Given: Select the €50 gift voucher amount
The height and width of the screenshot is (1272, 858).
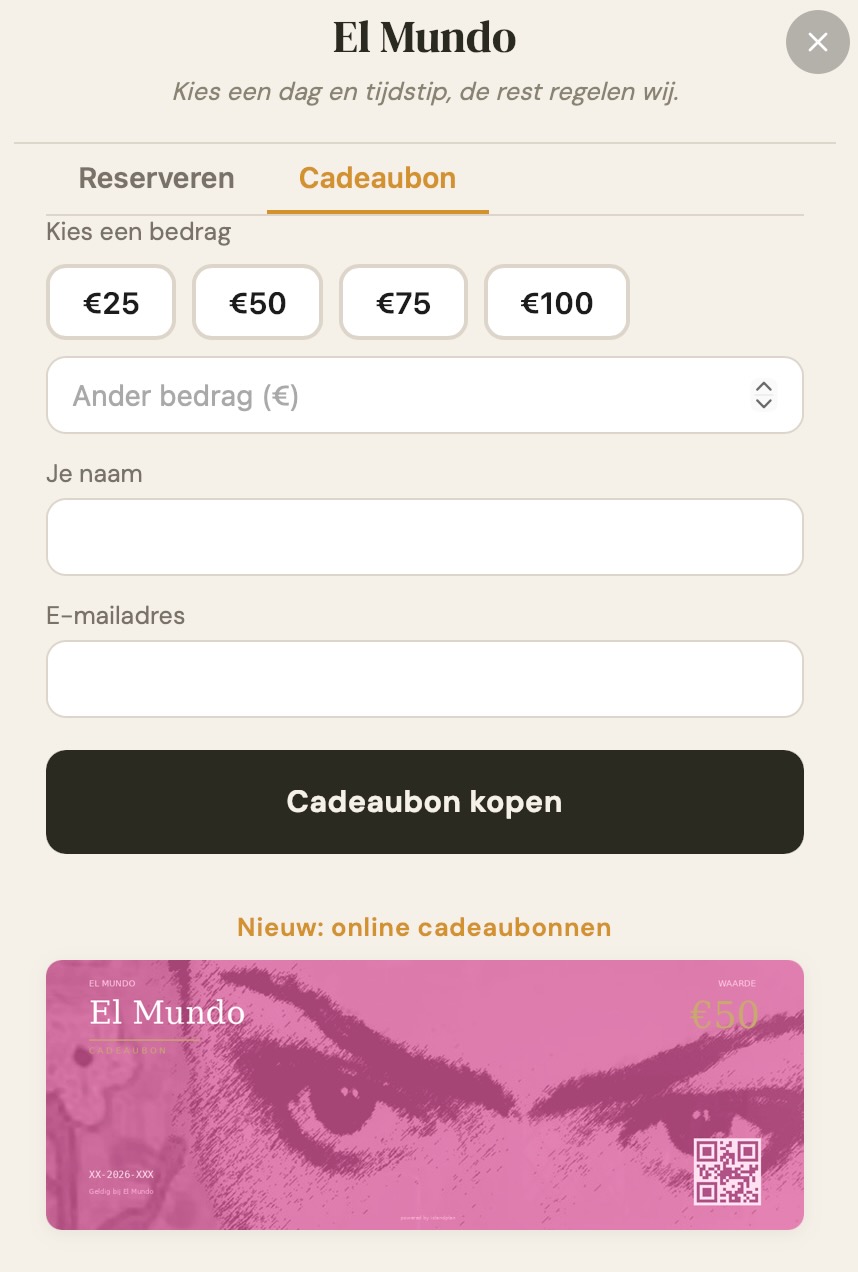Looking at the screenshot, I should click(x=257, y=302).
